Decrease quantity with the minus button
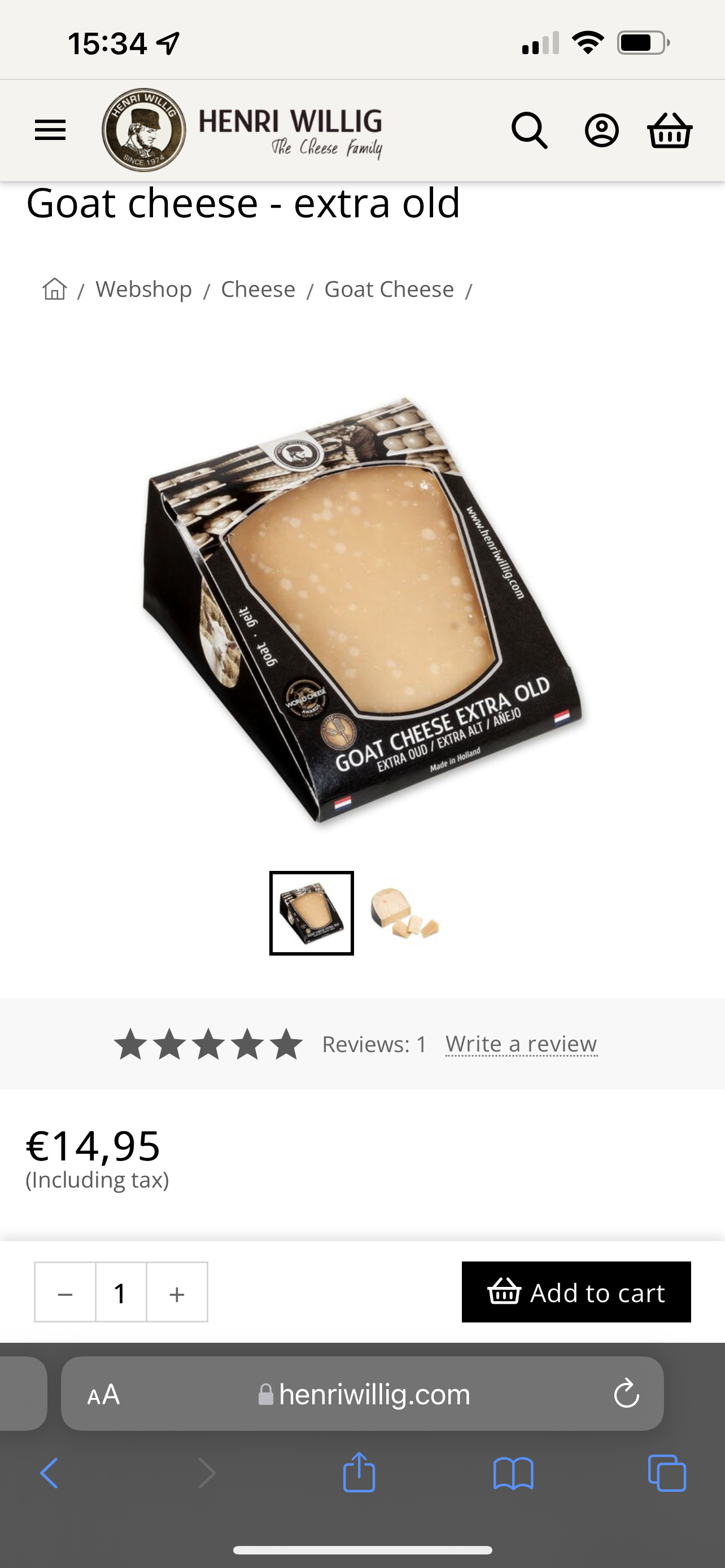This screenshot has height=1568, width=725. click(x=65, y=1291)
